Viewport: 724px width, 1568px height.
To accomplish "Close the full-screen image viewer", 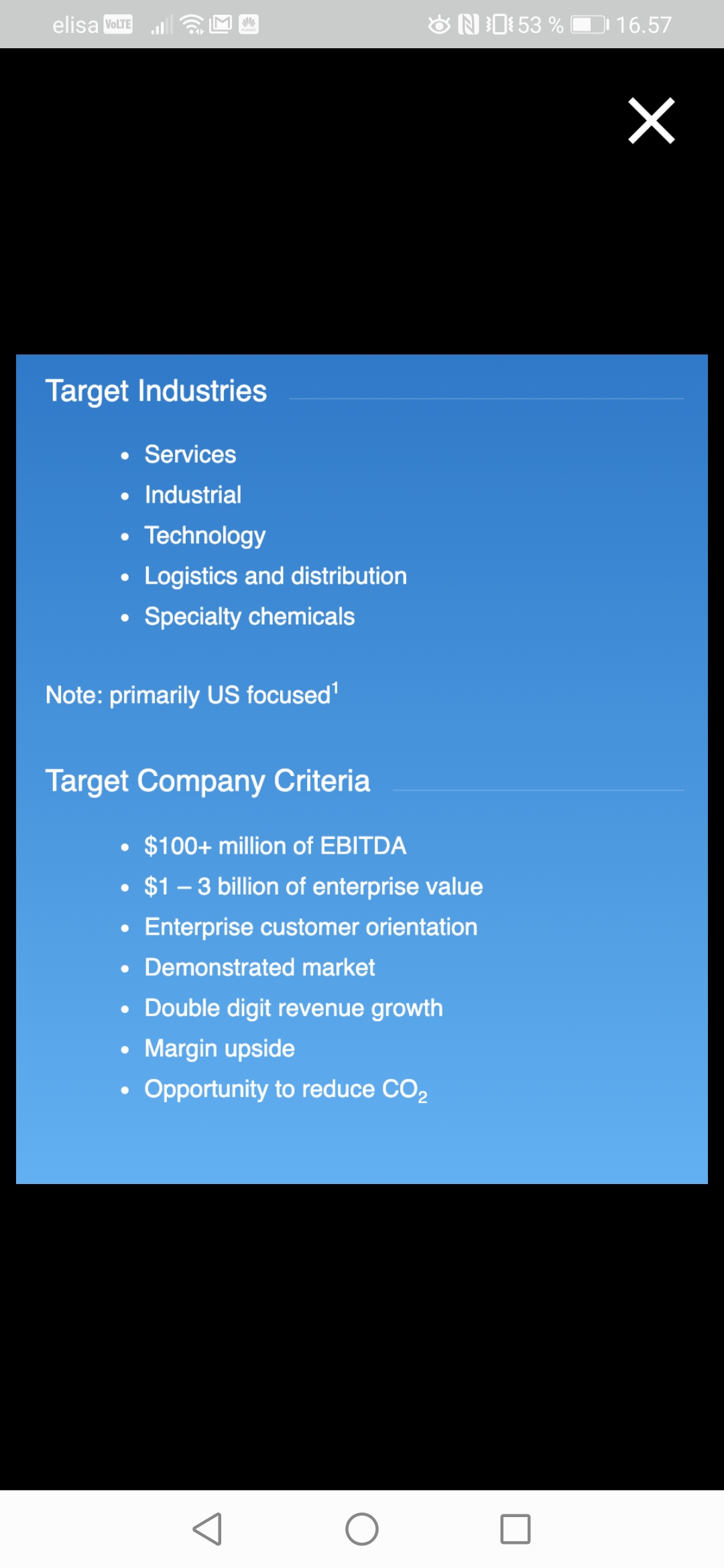I will click(x=651, y=121).
